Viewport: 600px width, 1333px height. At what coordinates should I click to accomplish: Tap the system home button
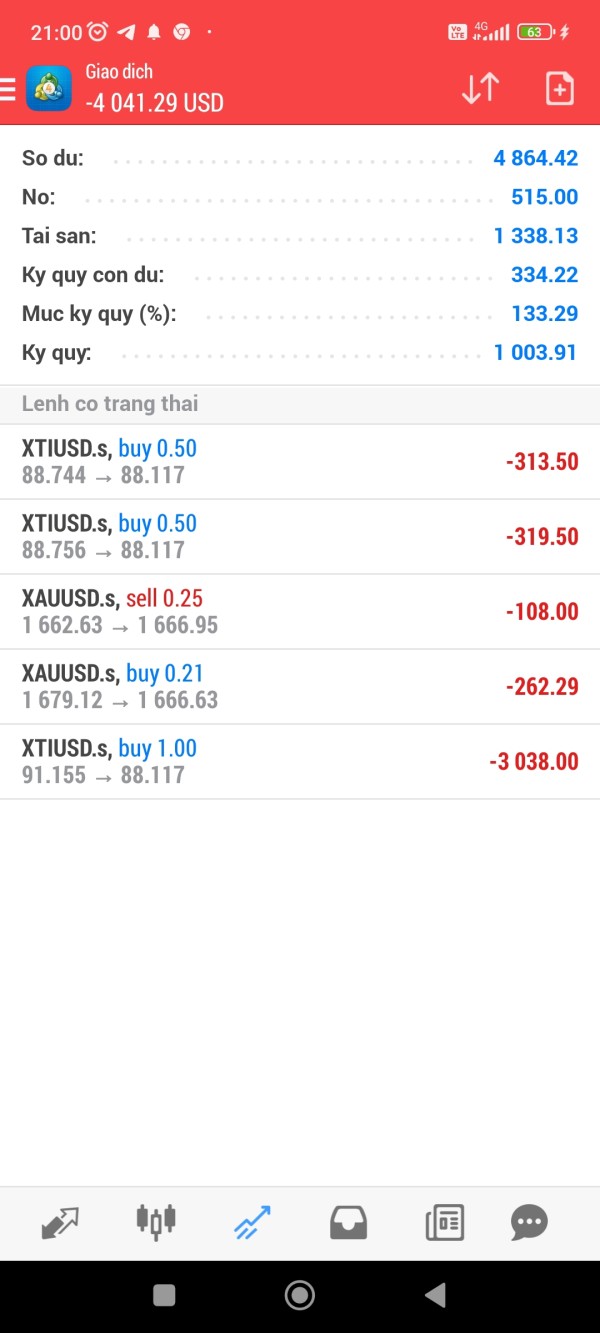coord(300,1295)
